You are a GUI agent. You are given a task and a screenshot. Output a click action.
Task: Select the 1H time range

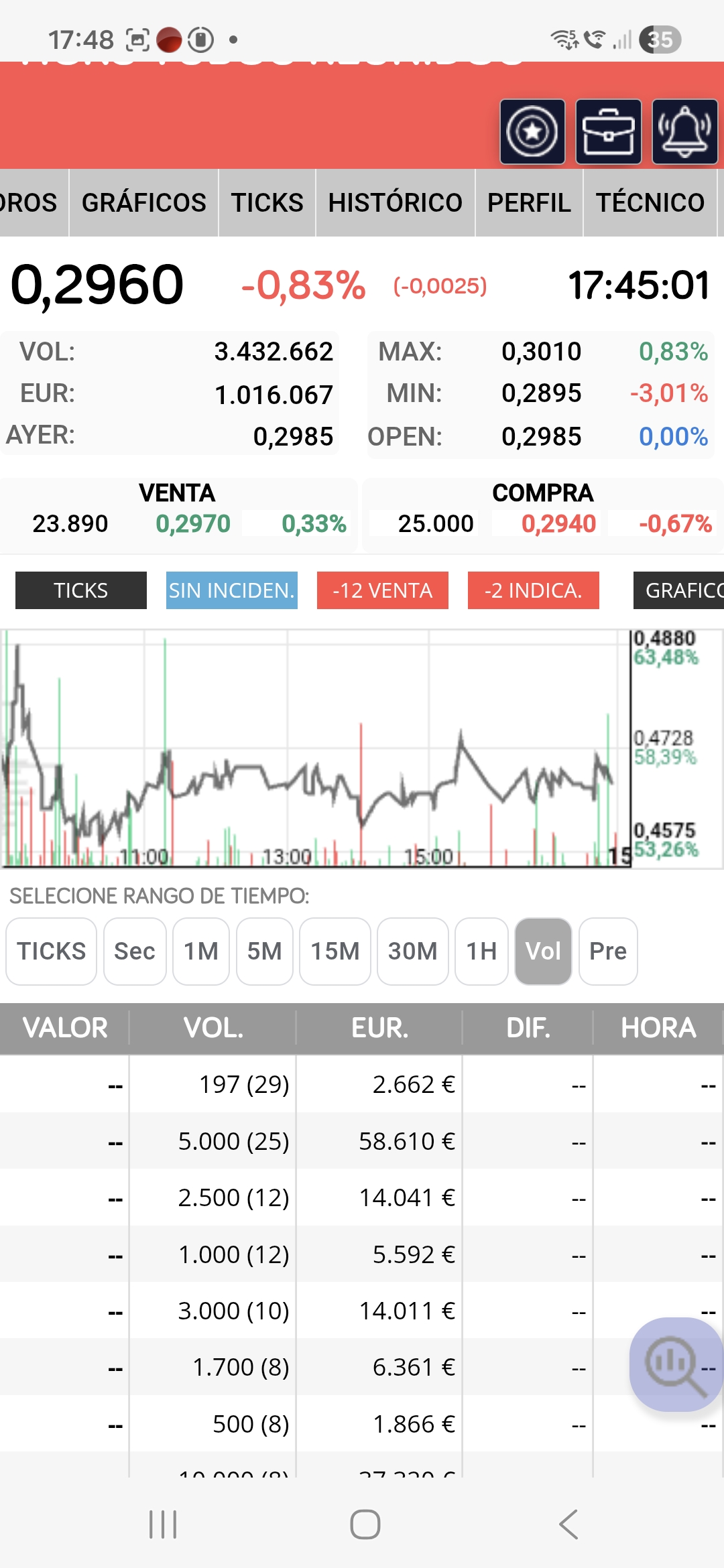(x=481, y=951)
